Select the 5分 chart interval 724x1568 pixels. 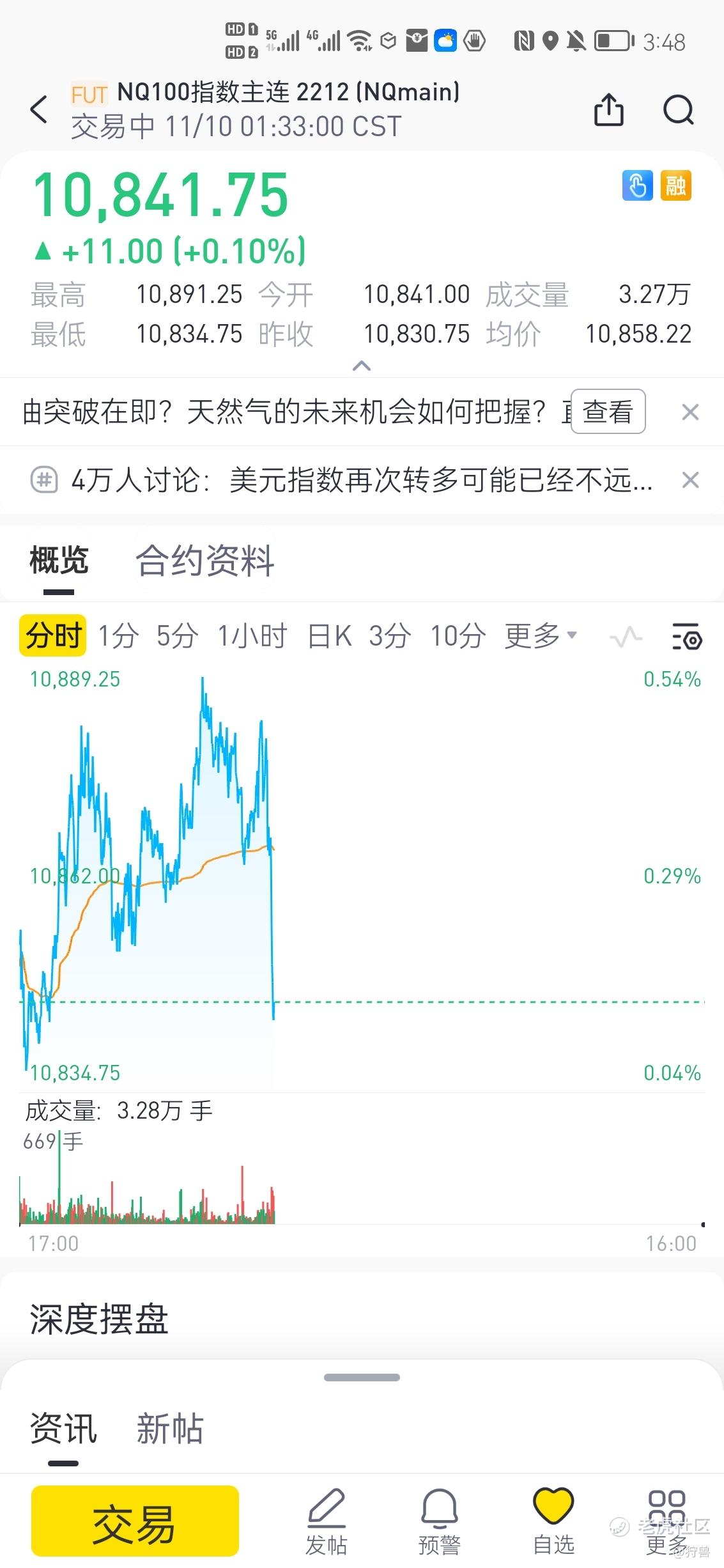click(x=177, y=636)
